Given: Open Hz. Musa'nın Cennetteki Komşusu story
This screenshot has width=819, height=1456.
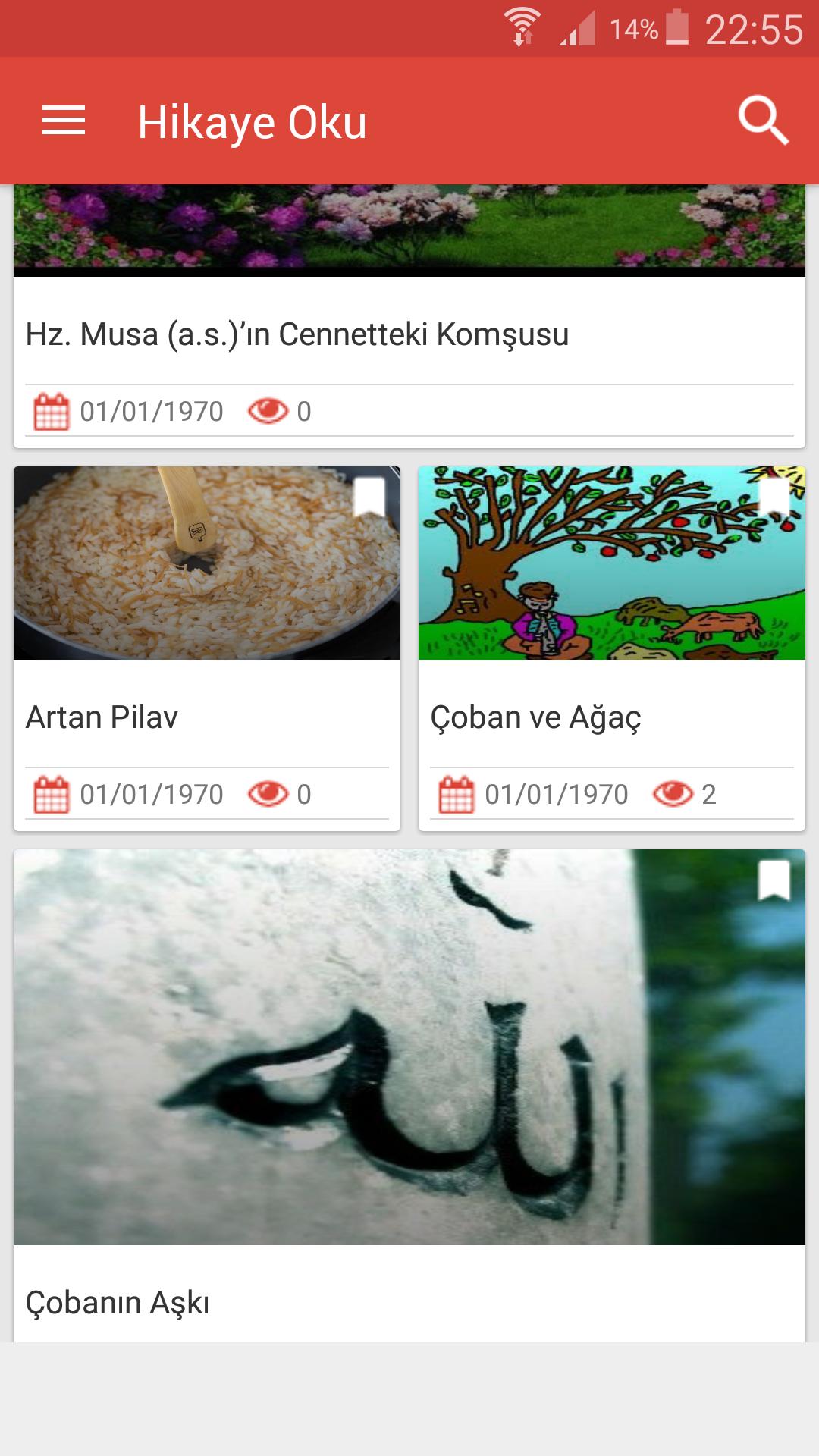Looking at the screenshot, I should [x=297, y=332].
